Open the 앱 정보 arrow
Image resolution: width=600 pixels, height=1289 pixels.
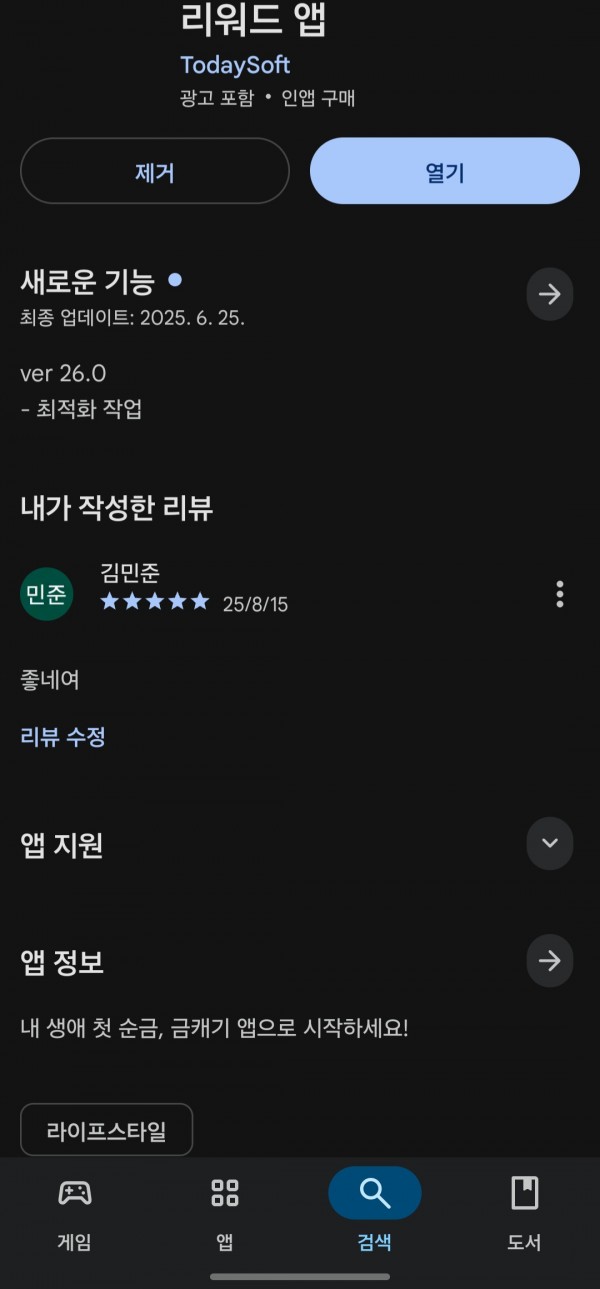(x=550, y=961)
